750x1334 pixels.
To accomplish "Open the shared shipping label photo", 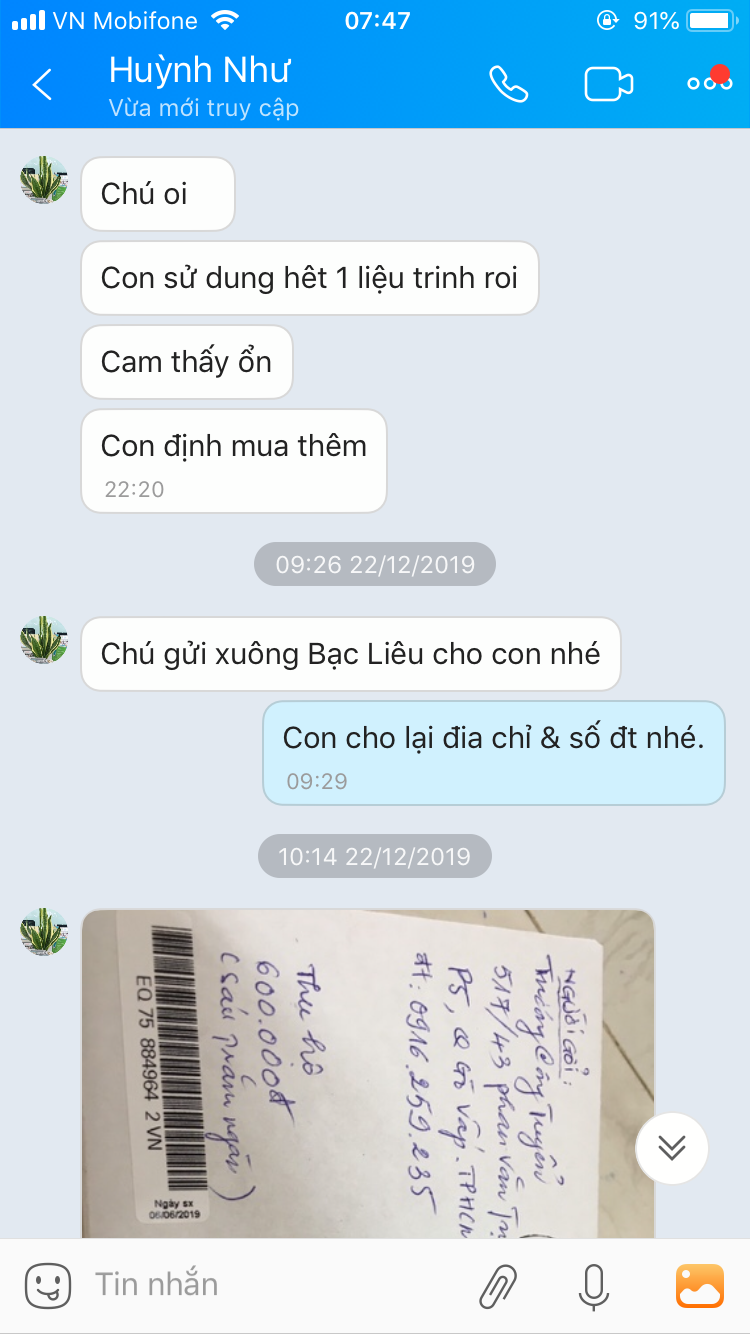I will pos(367,1070).
